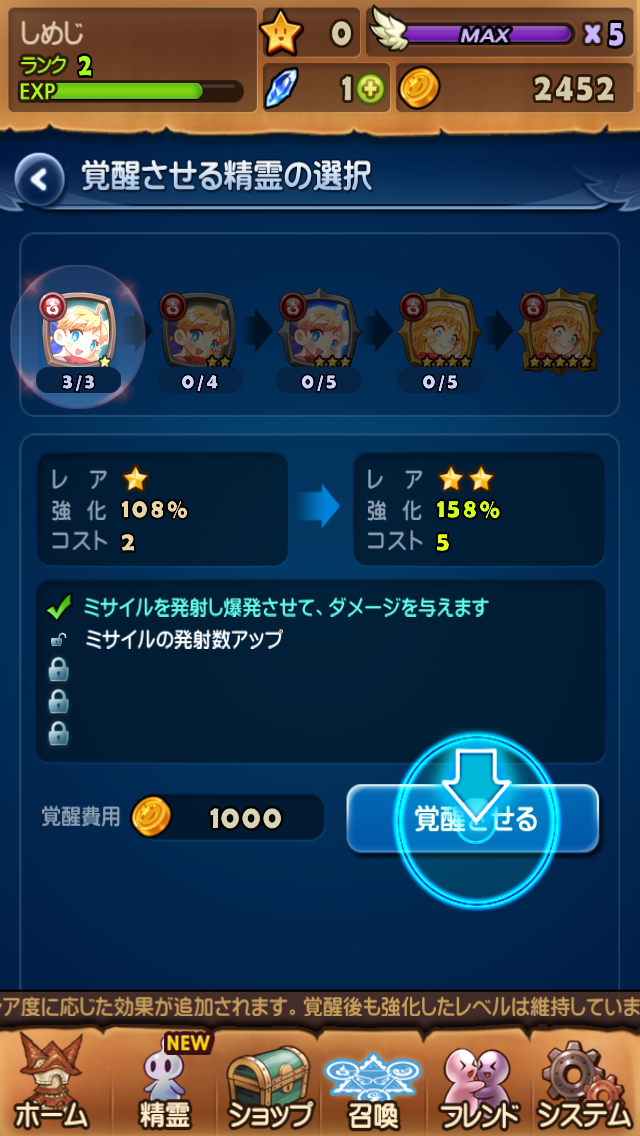Open the フレンド friends tab
Image resolution: width=640 pixels, height=1136 pixels.
[480, 1080]
